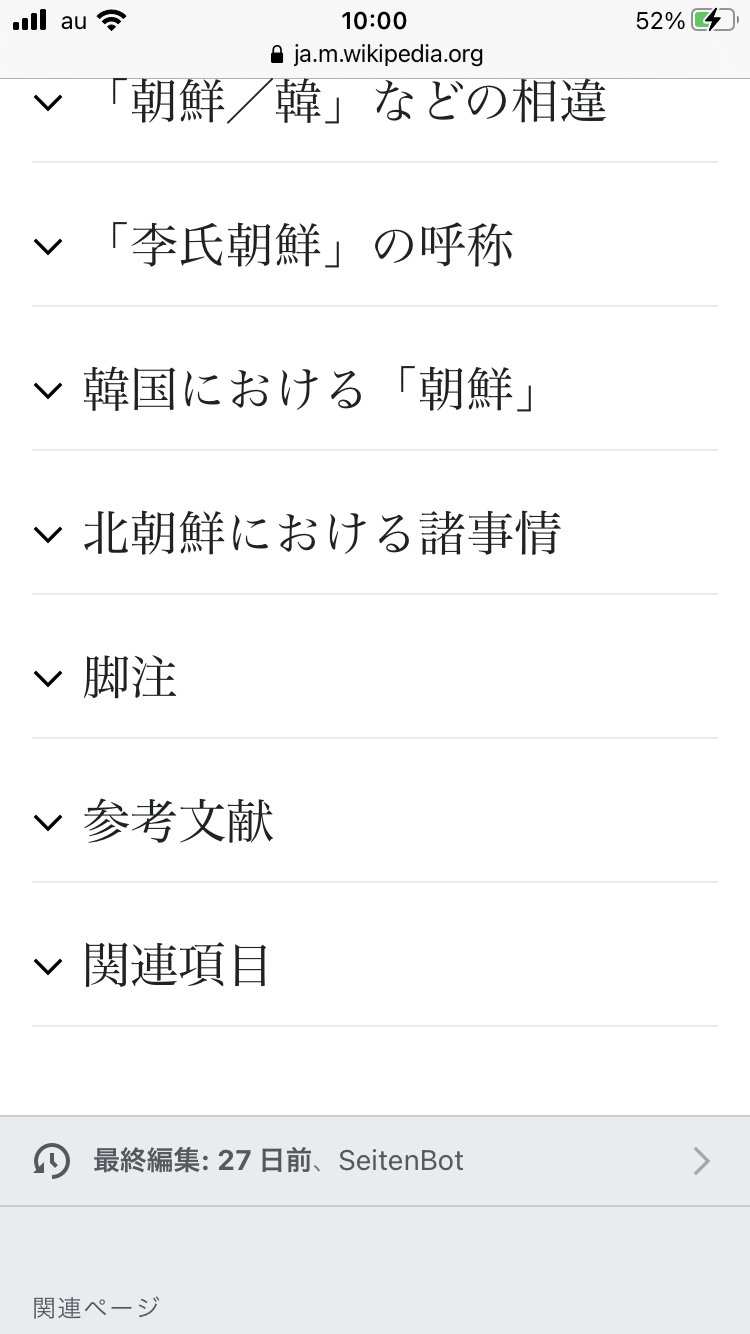Viewport: 750px width, 1334px height.
Task: Expand the 北朝鮮における諸事情 section
Action: tap(320, 534)
